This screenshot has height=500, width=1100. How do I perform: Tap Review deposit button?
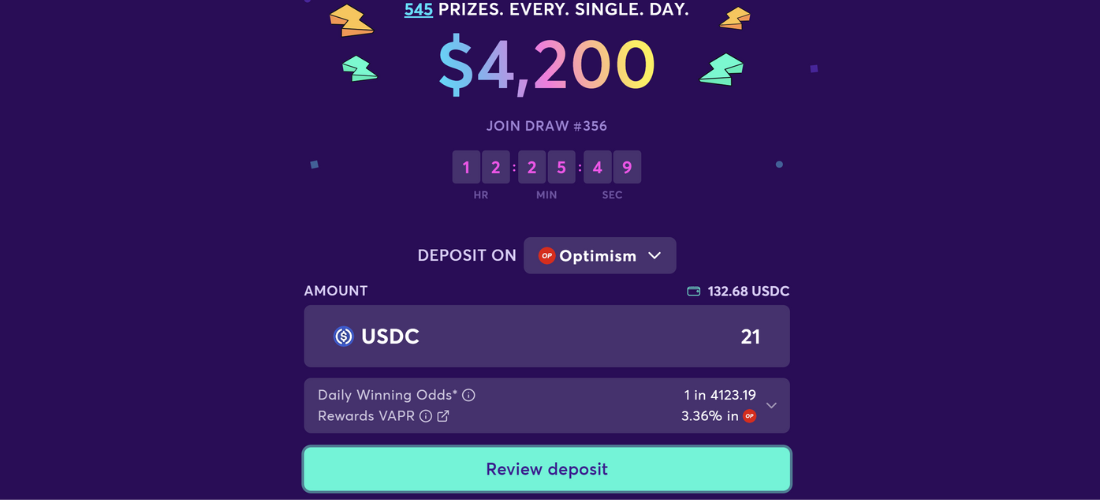547,469
